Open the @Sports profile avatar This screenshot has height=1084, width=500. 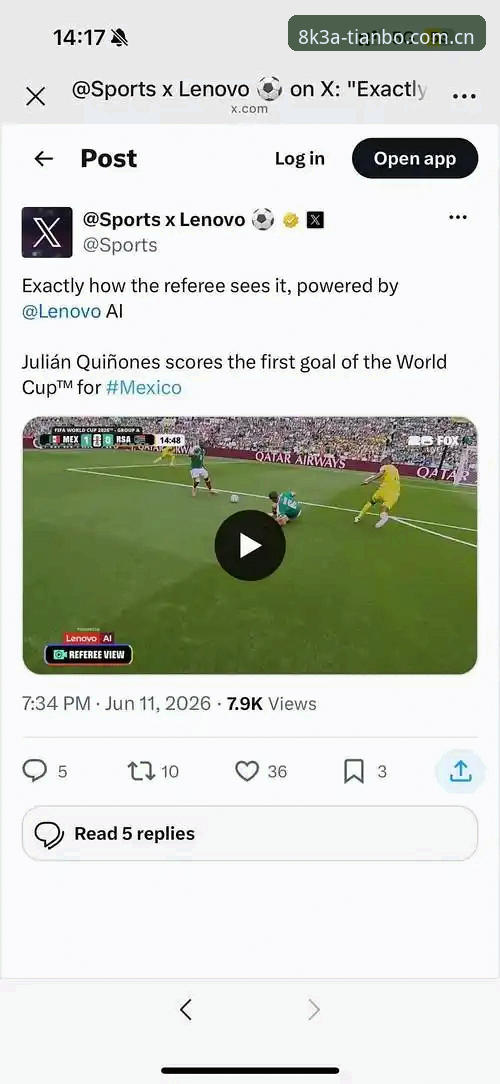pyautogui.click(x=47, y=232)
